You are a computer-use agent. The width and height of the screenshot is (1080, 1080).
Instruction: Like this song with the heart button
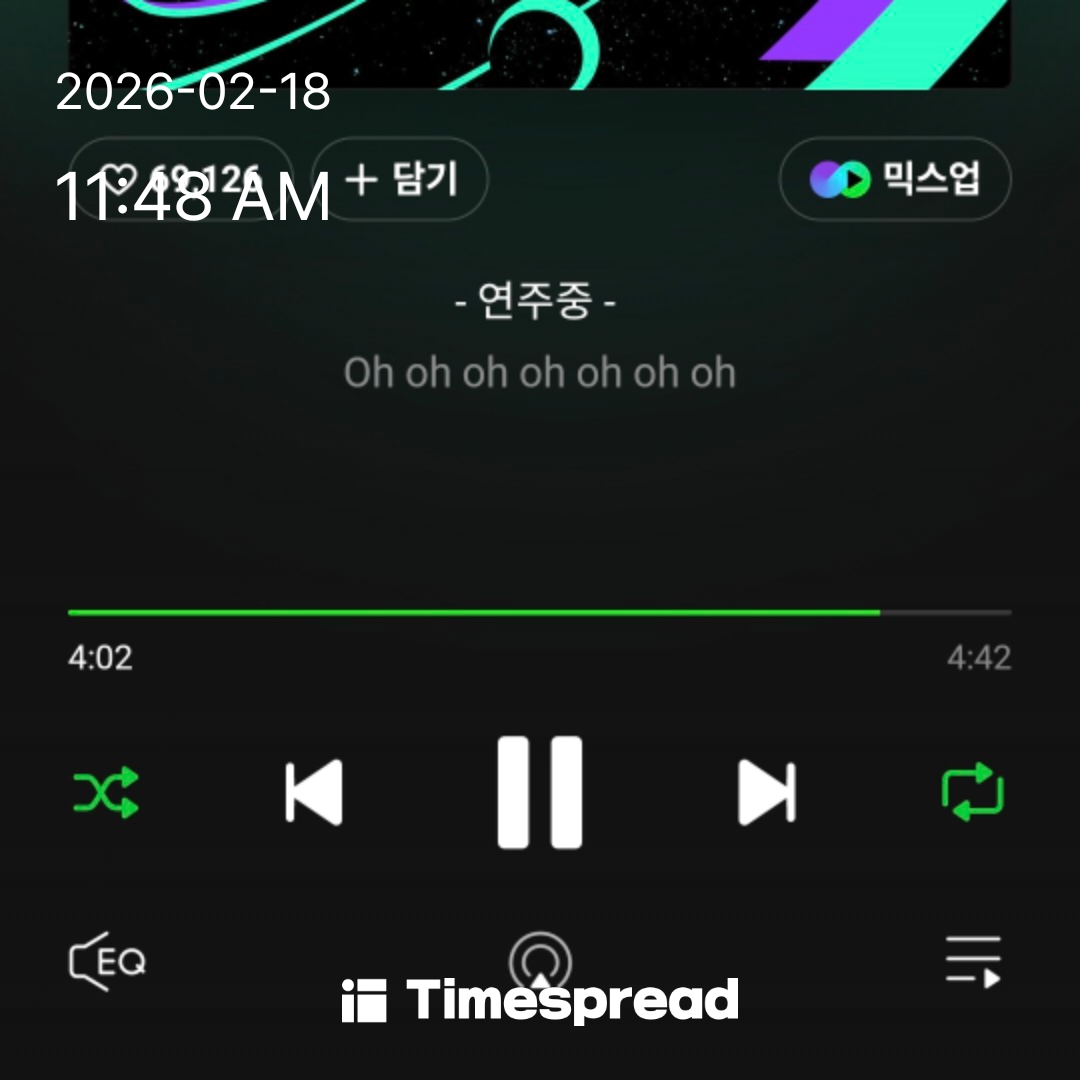(x=180, y=180)
